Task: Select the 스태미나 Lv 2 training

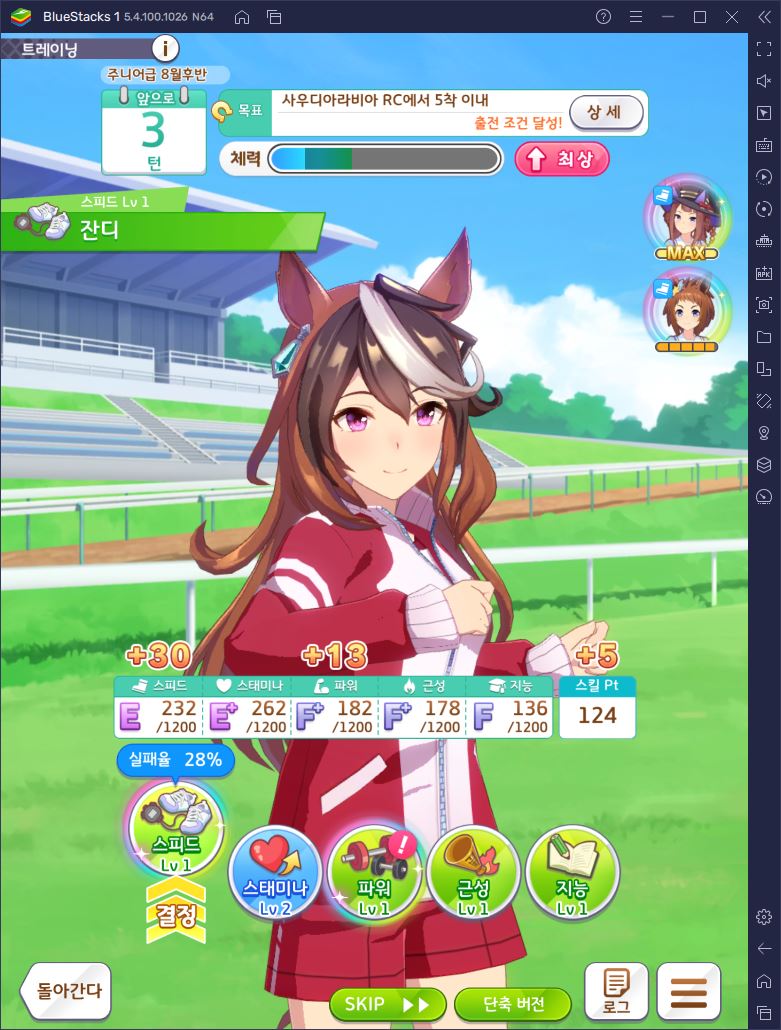Action: (275, 871)
